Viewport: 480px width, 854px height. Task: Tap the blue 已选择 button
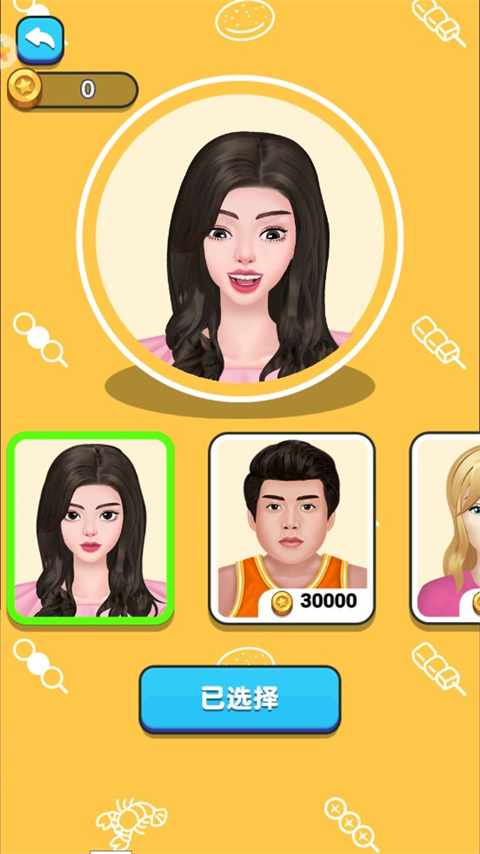point(240,699)
